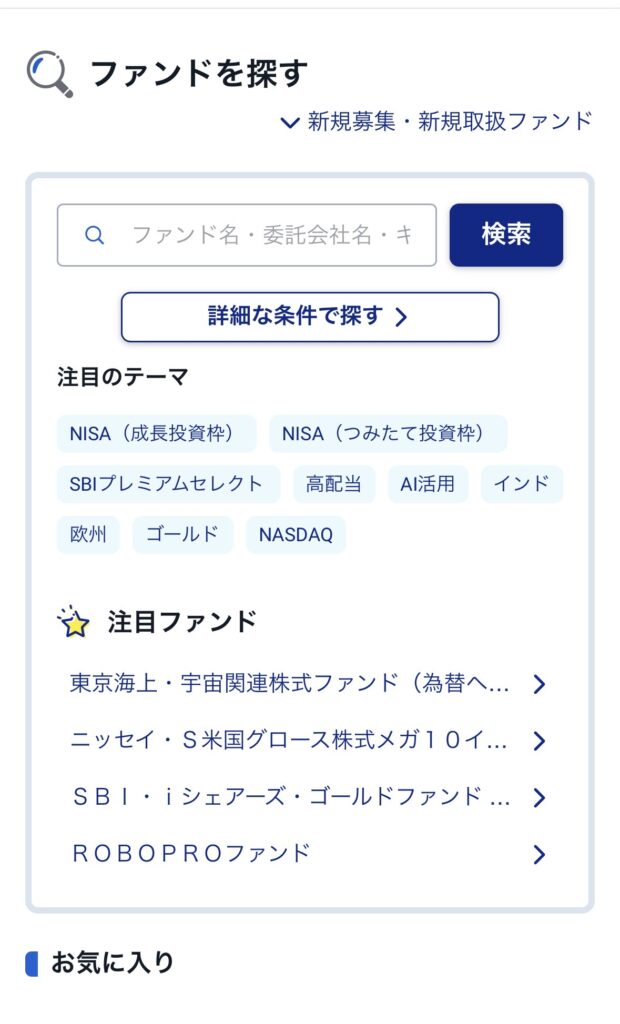
Task: Tap the 欧州 theme chip
Action: click(88, 534)
